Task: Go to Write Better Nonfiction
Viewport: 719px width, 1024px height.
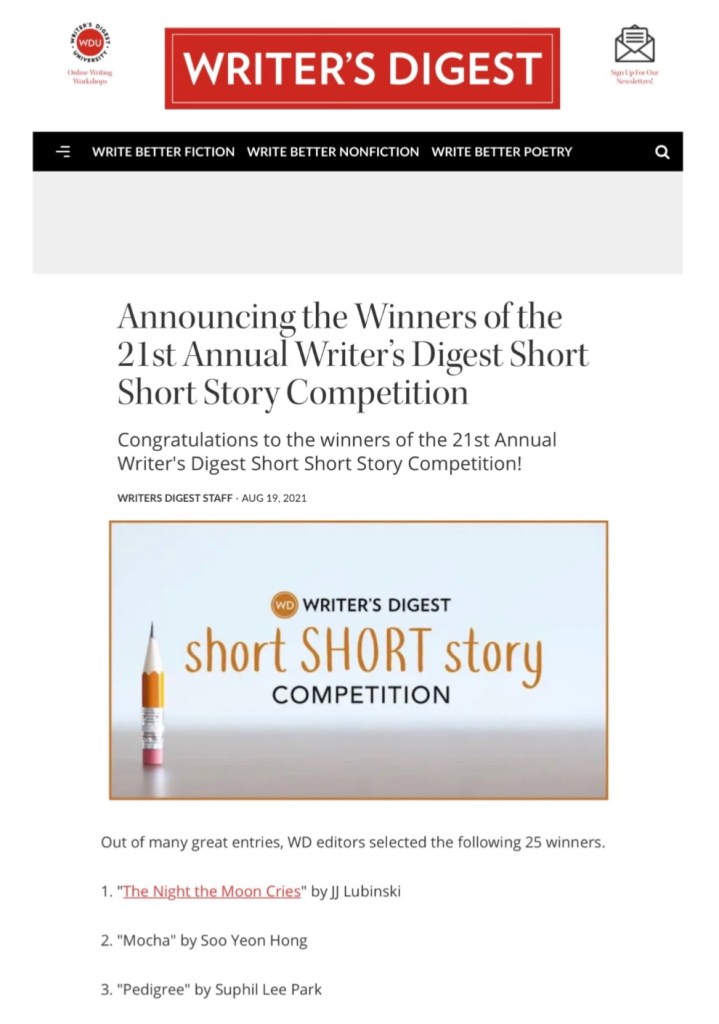Action: click(333, 152)
